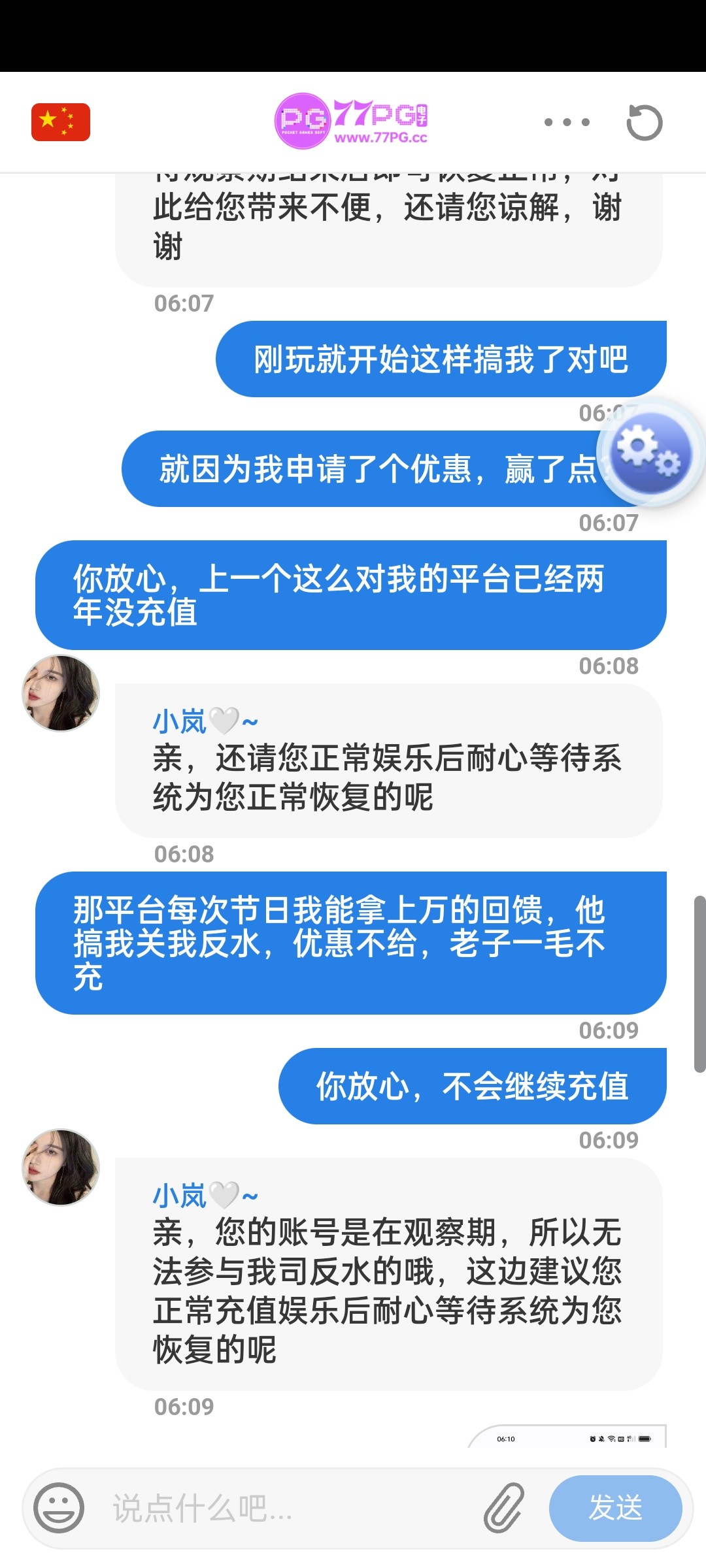Open the three-dot overflow menu
Image resolution: width=706 pixels, height=1568 pixels.
567,122
